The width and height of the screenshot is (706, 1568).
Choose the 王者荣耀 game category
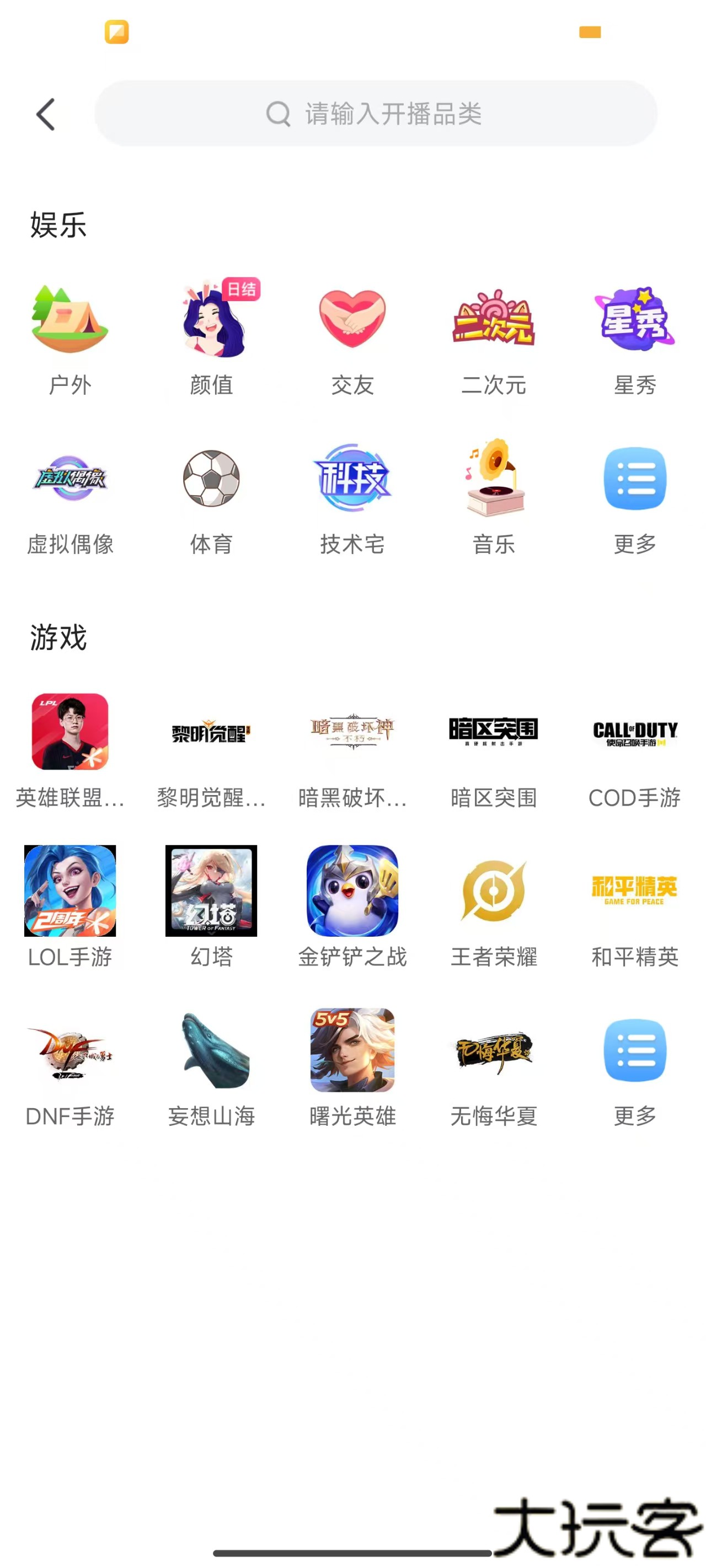495,893
